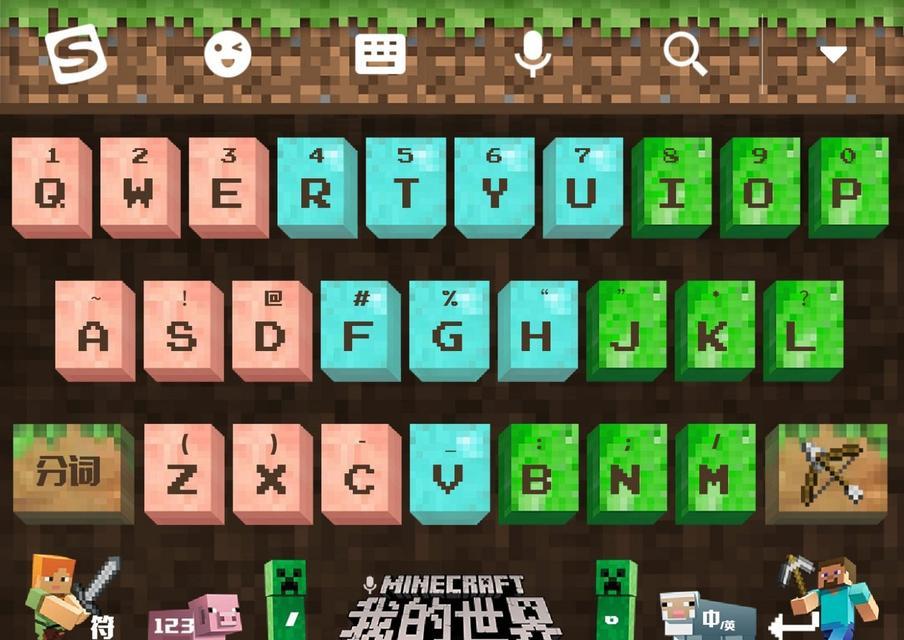Start voice input with the microphone
This screenshot has width=904, height=640.
(x=533, y=53)
